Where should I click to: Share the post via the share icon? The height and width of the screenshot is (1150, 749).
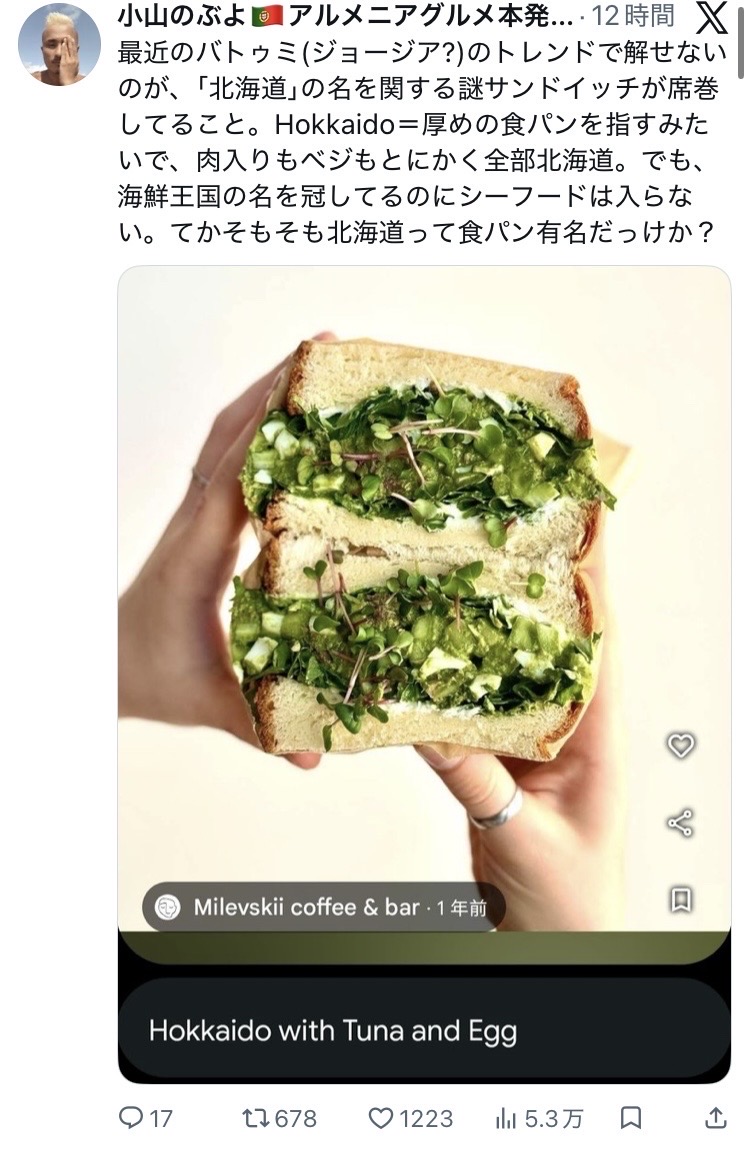(x=716, y=1117)
